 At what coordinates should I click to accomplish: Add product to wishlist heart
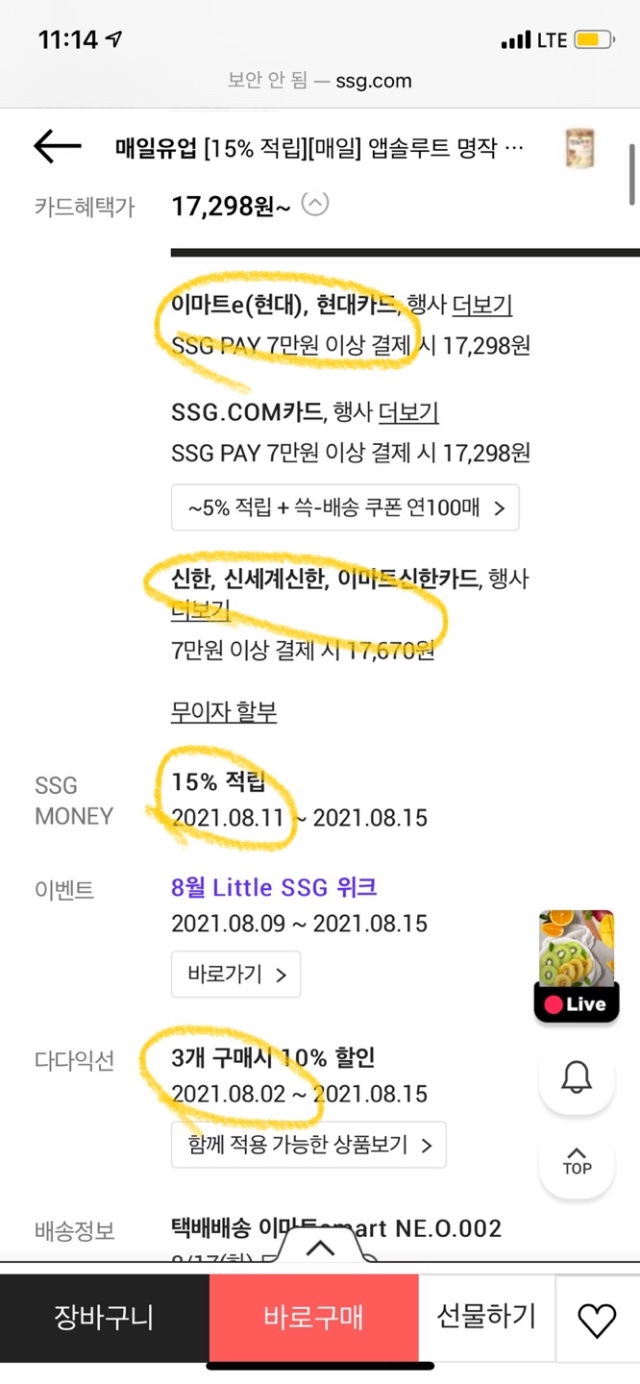coord(597,1320)
